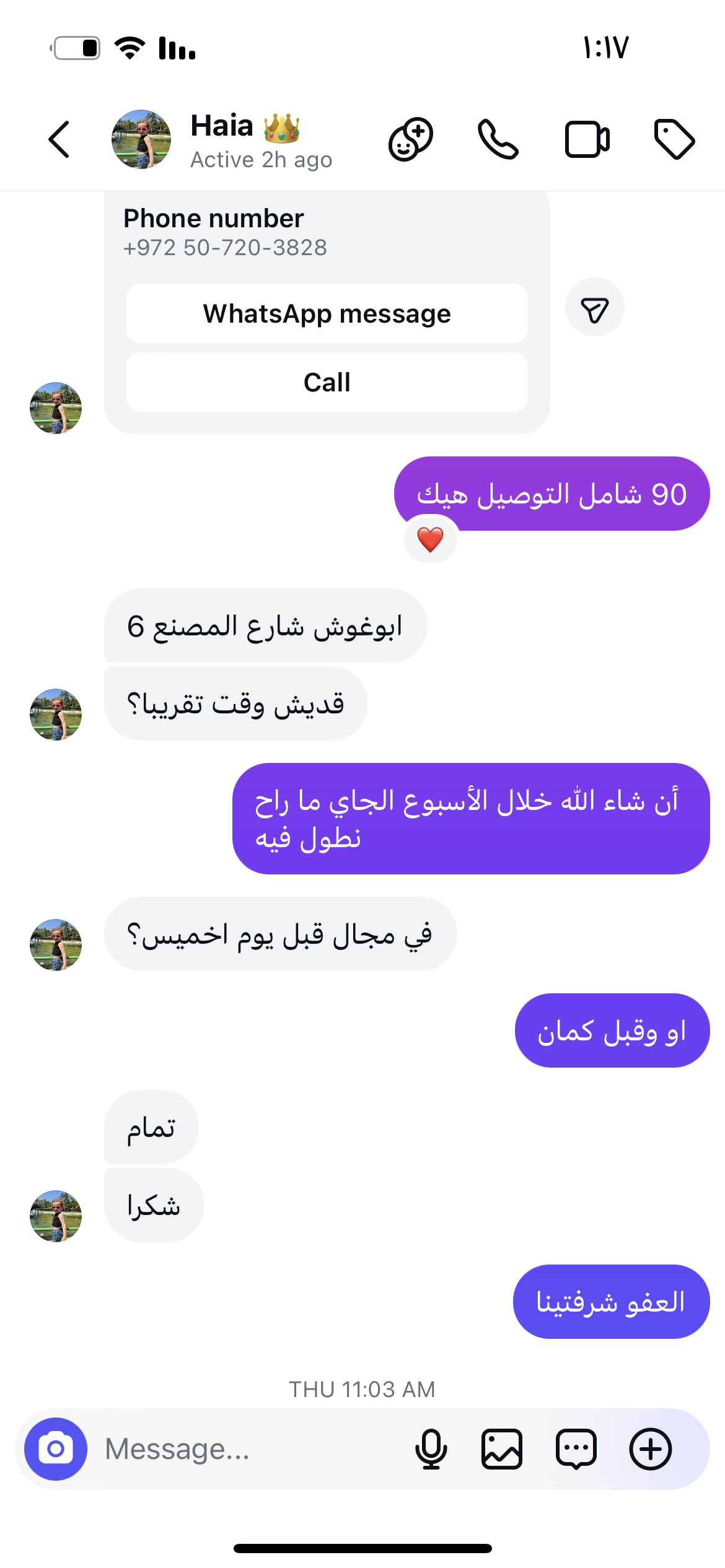
Task: Tap the WhatsApp message button
Action: pos(327,313)
